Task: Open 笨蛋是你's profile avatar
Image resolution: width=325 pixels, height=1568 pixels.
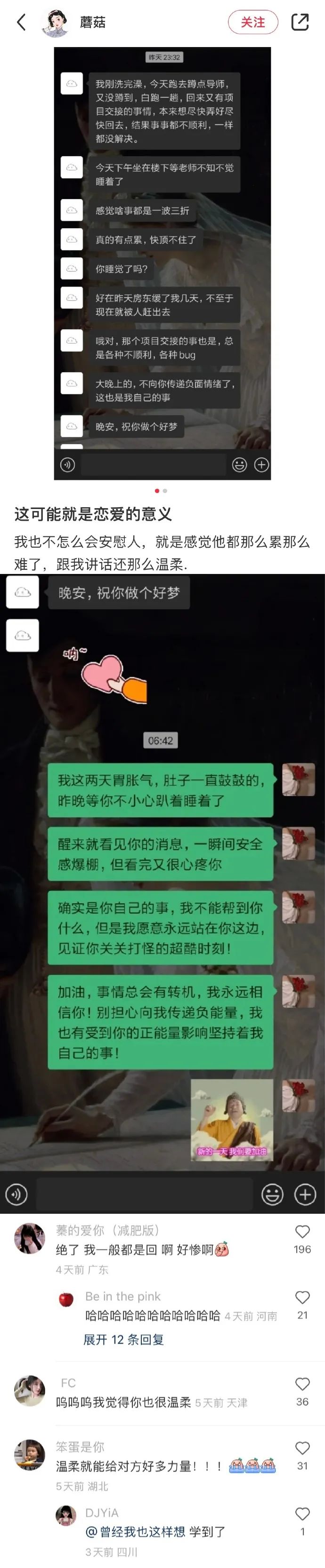Action: click(29, 1455)
